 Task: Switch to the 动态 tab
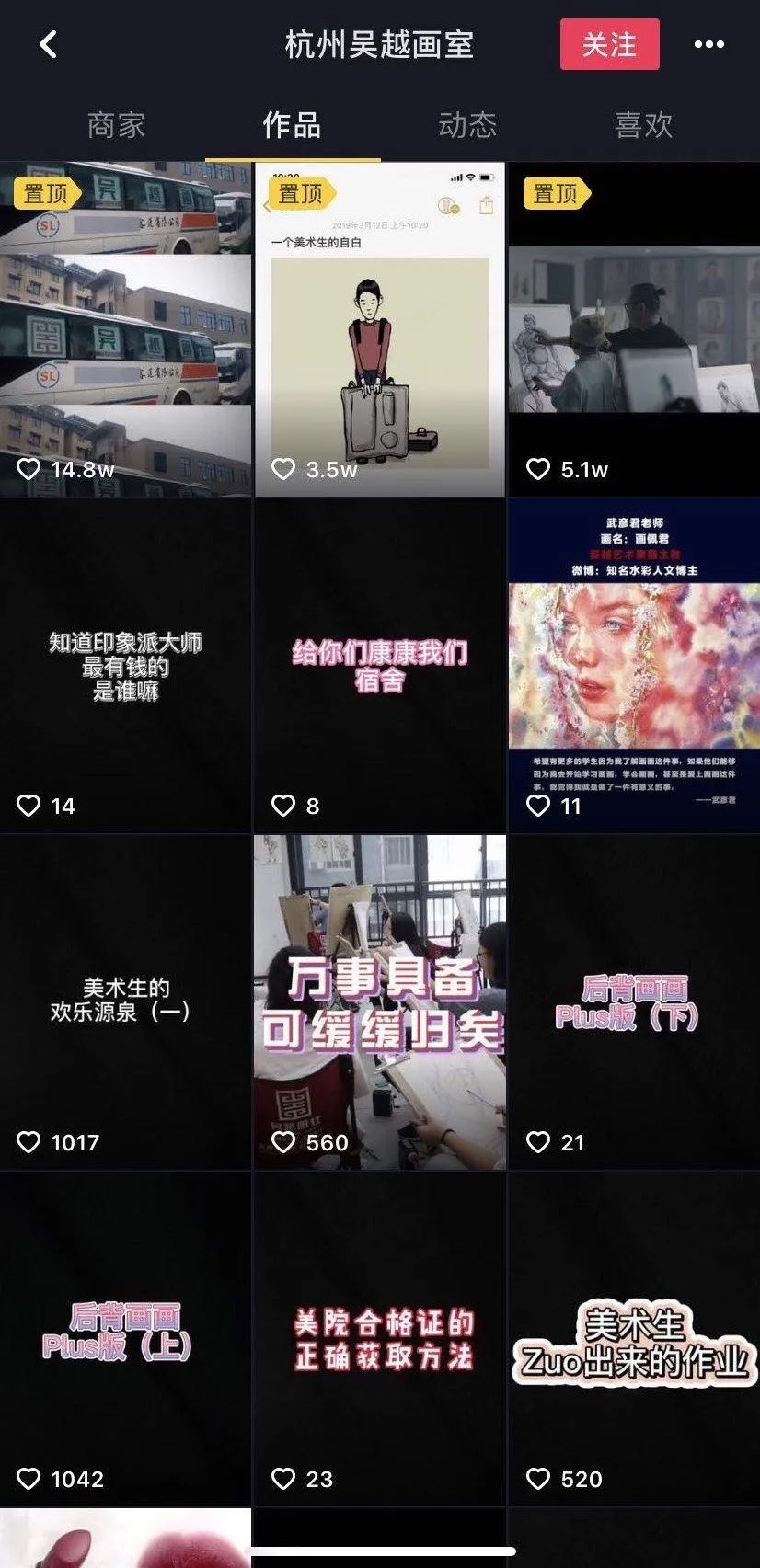click(467, 125)
